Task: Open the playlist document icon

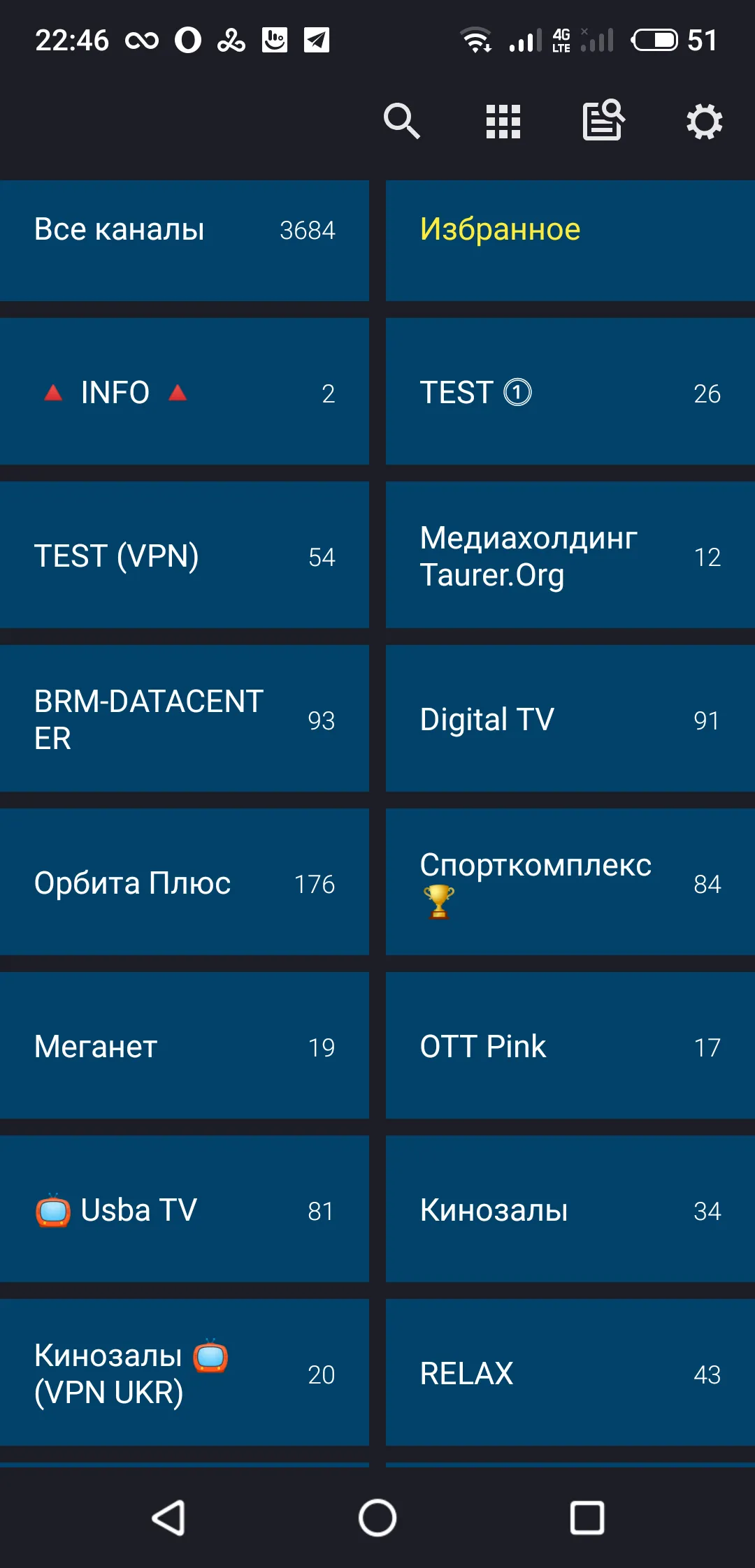Action: [x=604, y=120]
